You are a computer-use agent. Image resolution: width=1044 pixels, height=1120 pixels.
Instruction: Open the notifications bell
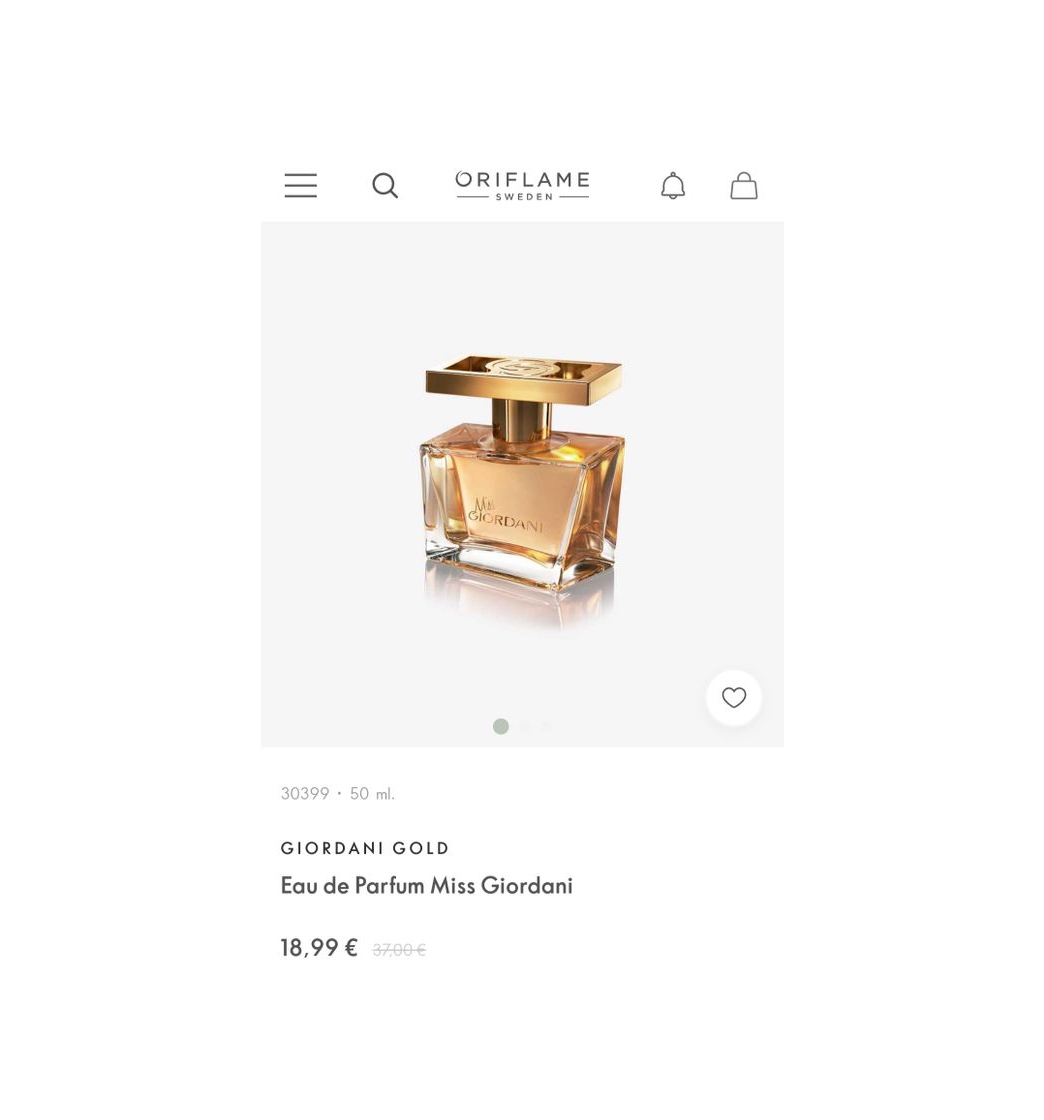coord(672,185)
